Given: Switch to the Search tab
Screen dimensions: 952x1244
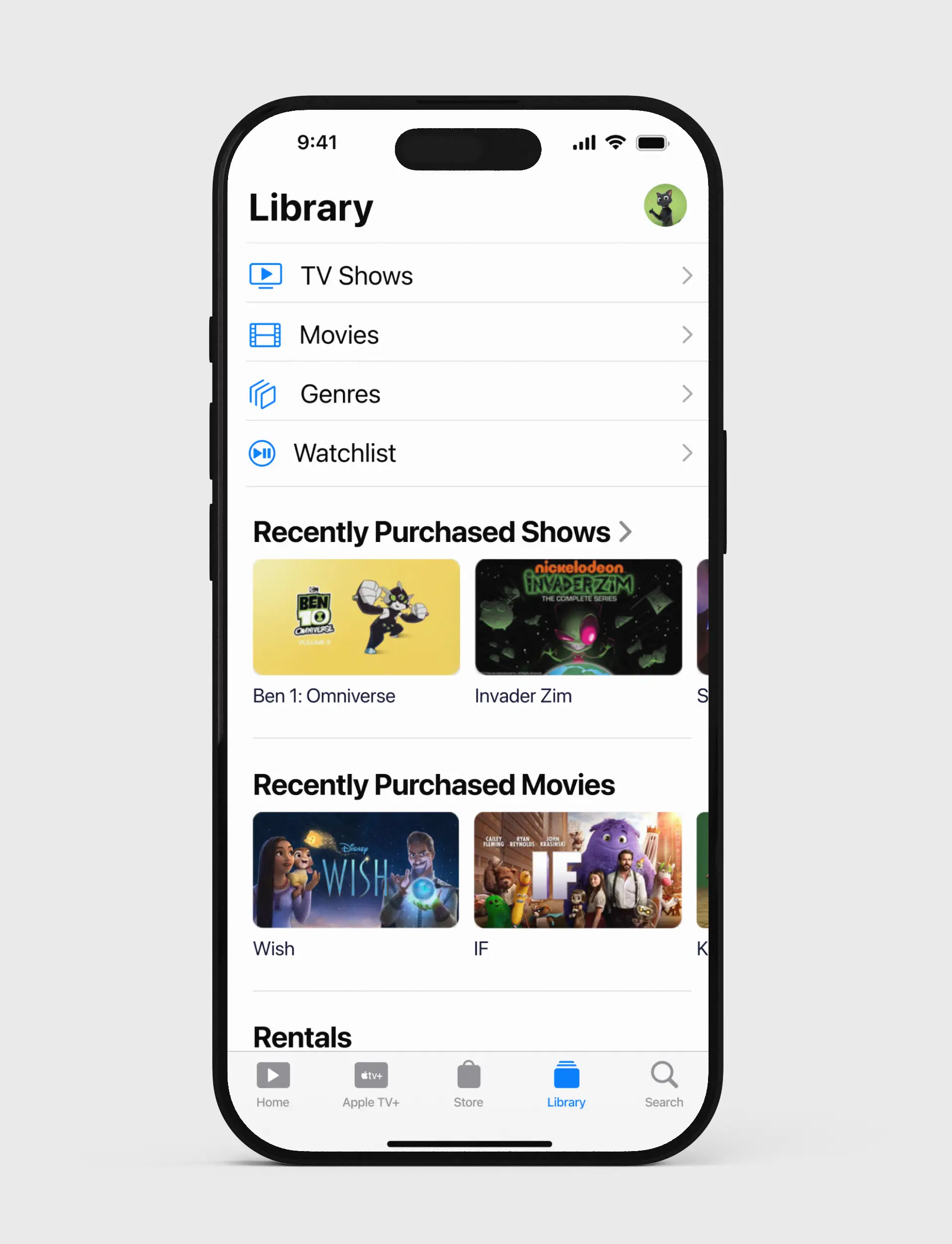Looking at the screenshot, I should pos(663,1085).
